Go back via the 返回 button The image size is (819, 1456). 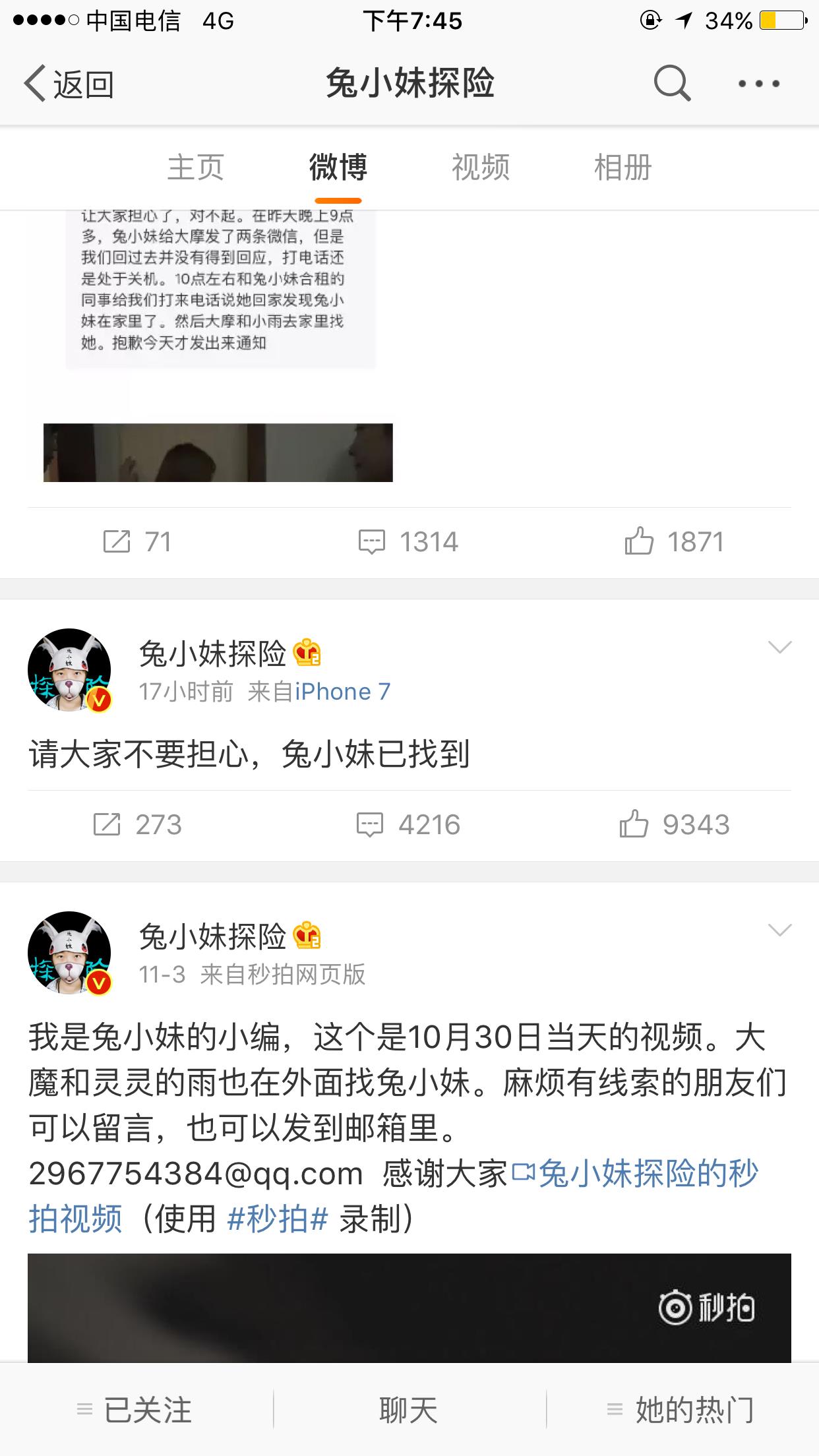pyautogui.click(x=69, y=84)
